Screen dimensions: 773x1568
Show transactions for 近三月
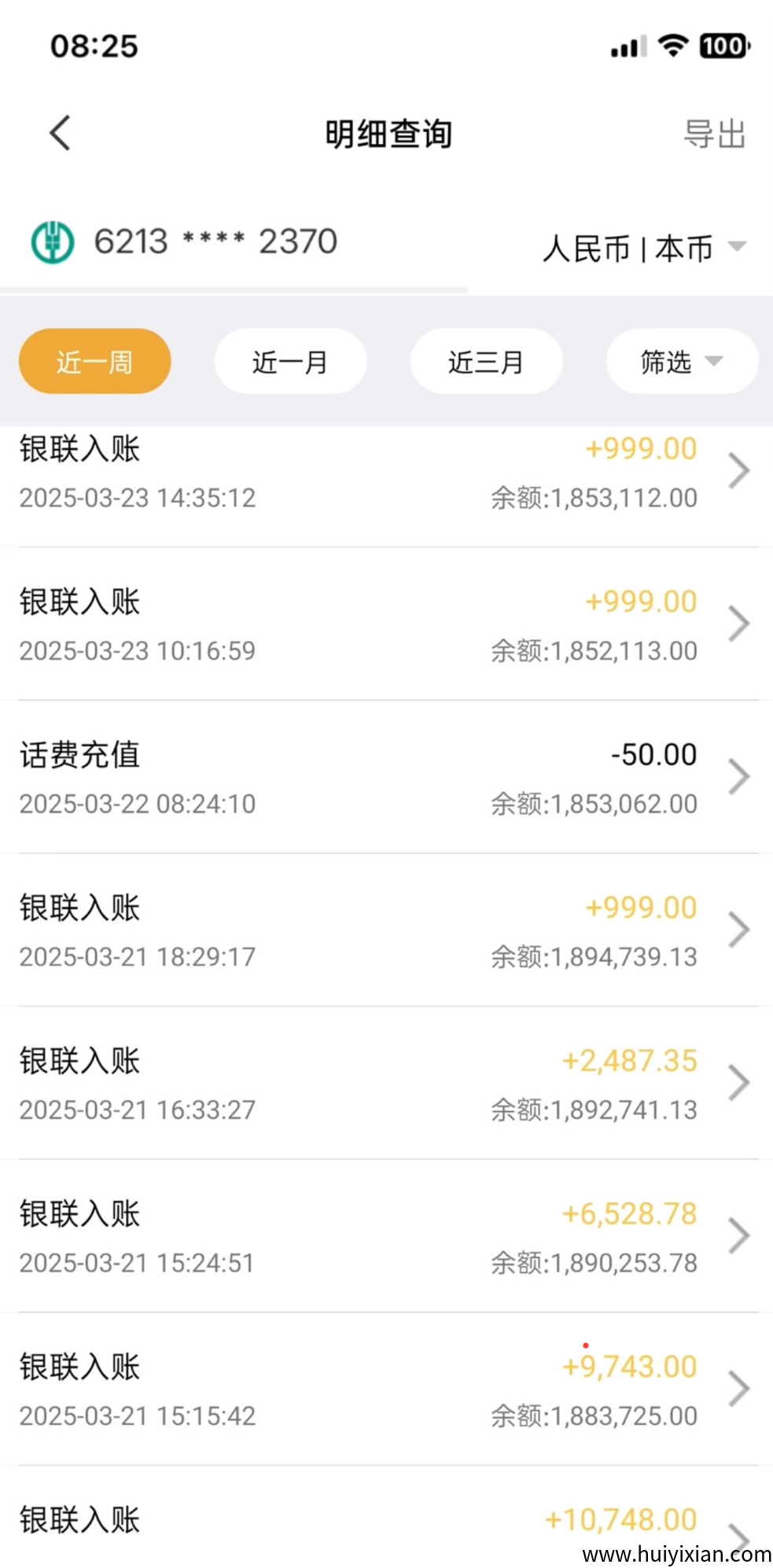(x=486, y=362)
